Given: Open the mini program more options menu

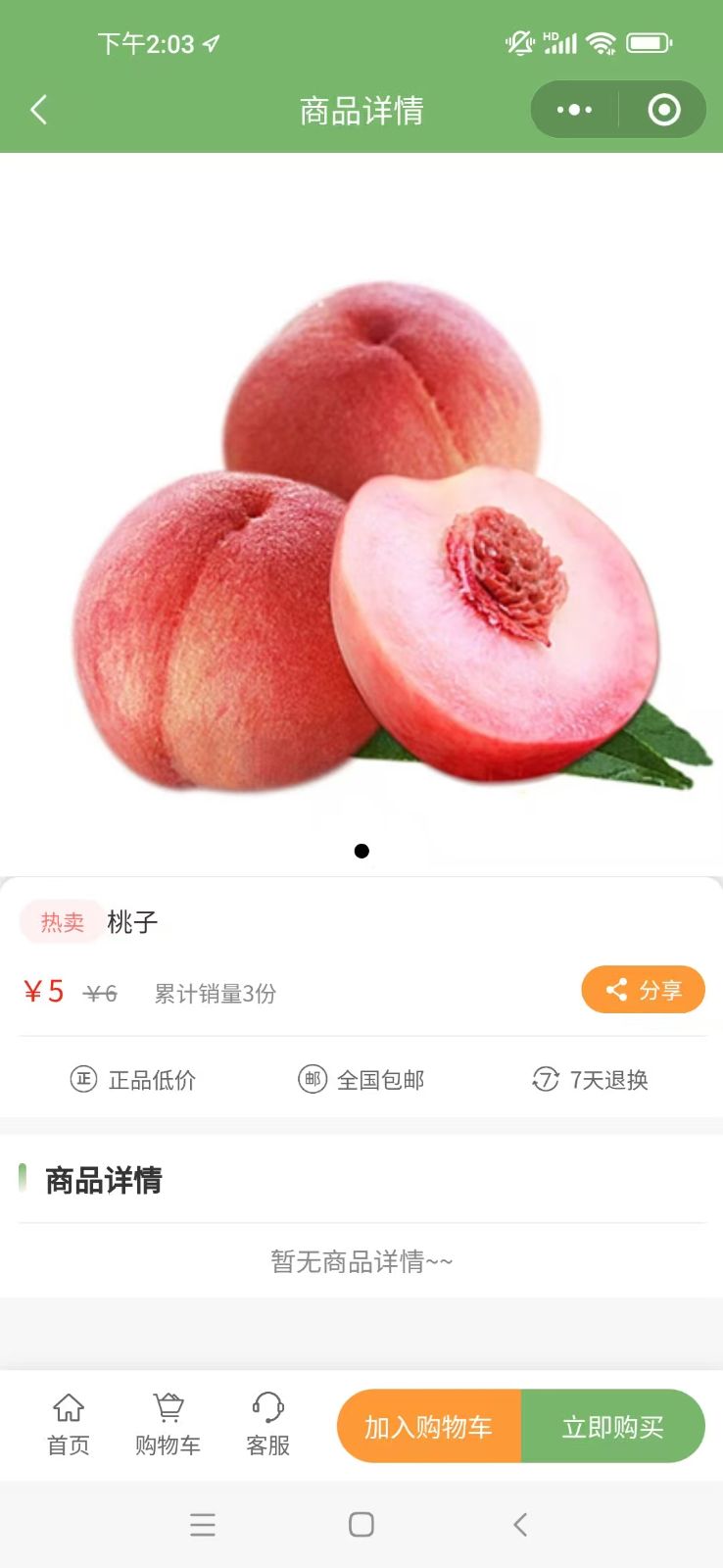Looking at the screenshot, I should click(574, 110).
